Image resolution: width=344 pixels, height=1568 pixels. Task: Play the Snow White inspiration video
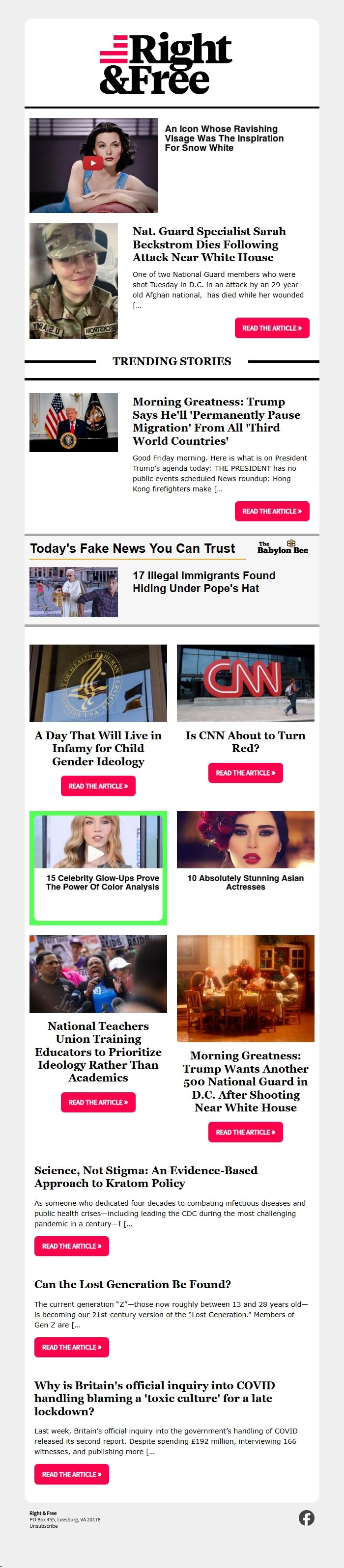pos(93,163)
